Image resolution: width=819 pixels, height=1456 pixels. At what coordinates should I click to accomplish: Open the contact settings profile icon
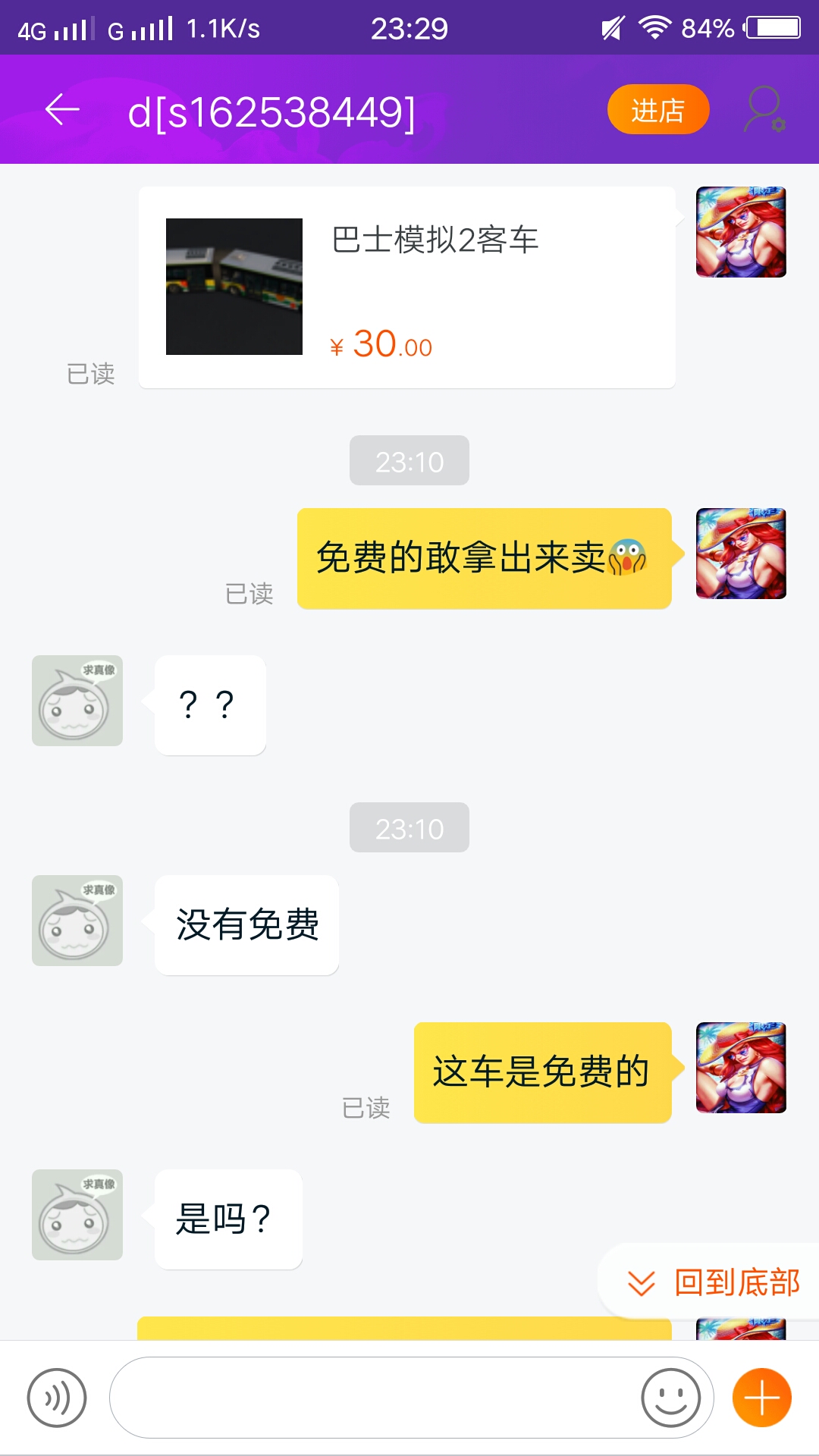click(764, 110)
